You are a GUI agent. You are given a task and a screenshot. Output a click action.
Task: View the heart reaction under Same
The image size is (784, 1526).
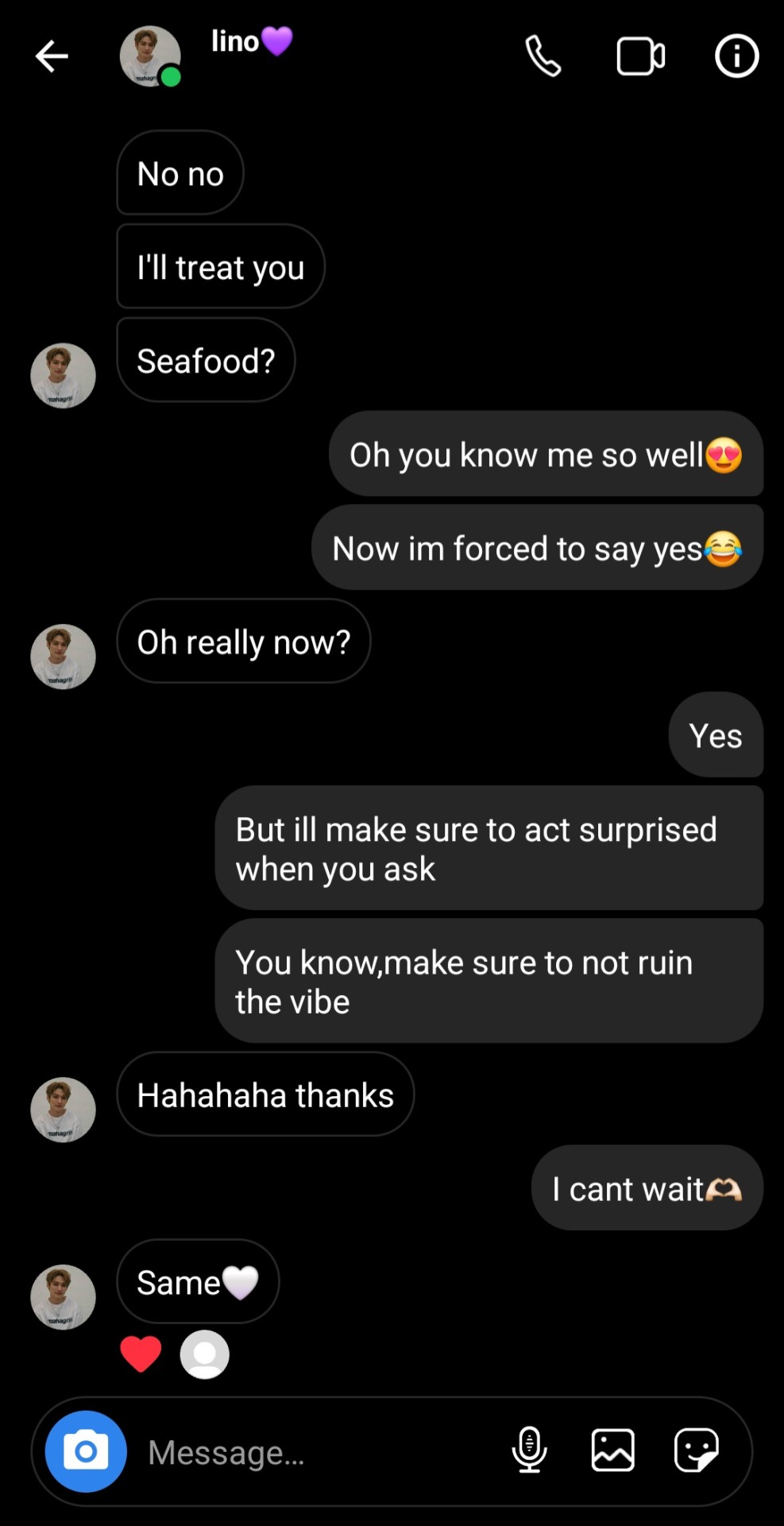click(x=141, y=1354)
